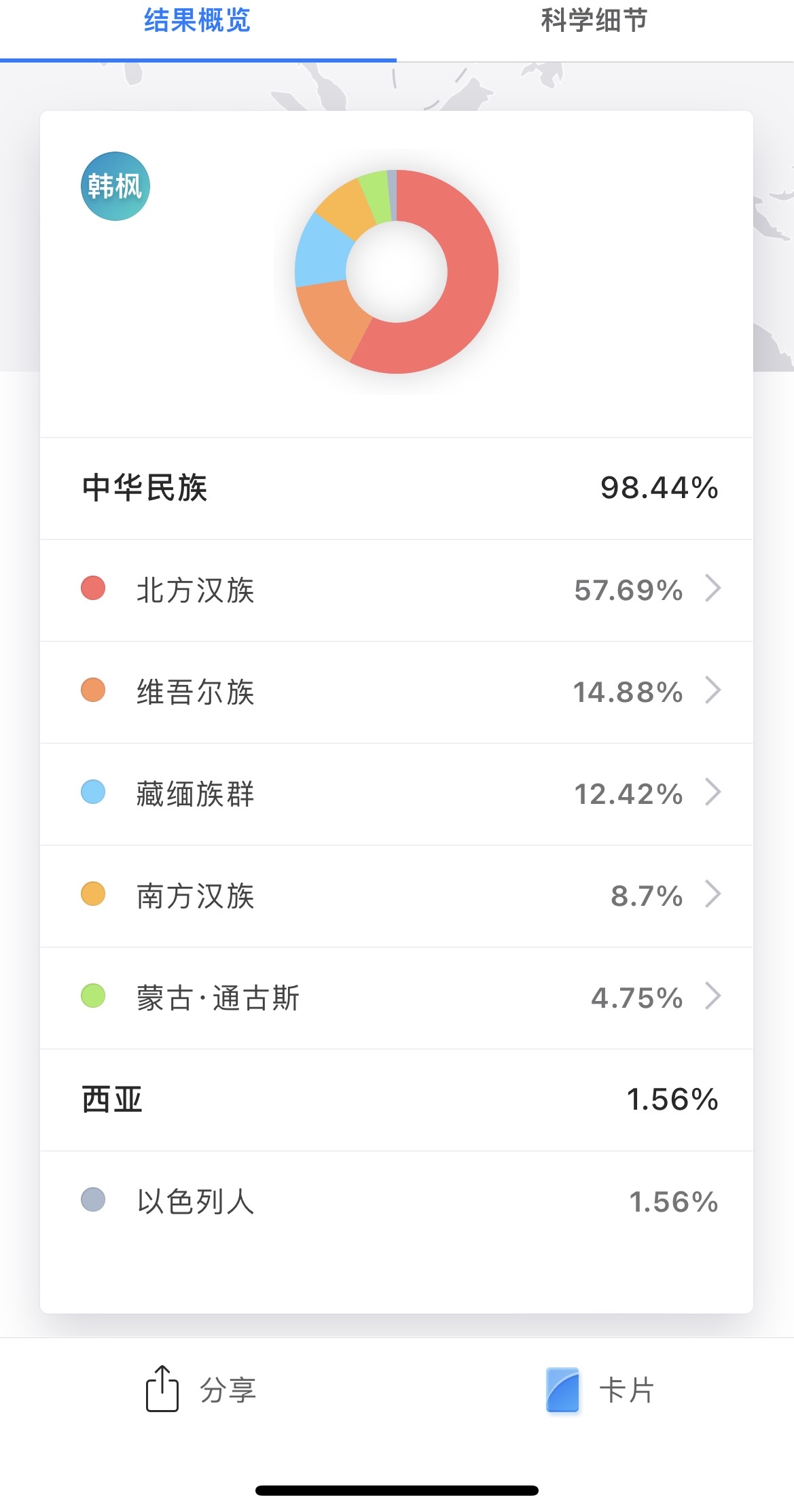Open the 维吾尔族 14.88% details

pos(397,692)
